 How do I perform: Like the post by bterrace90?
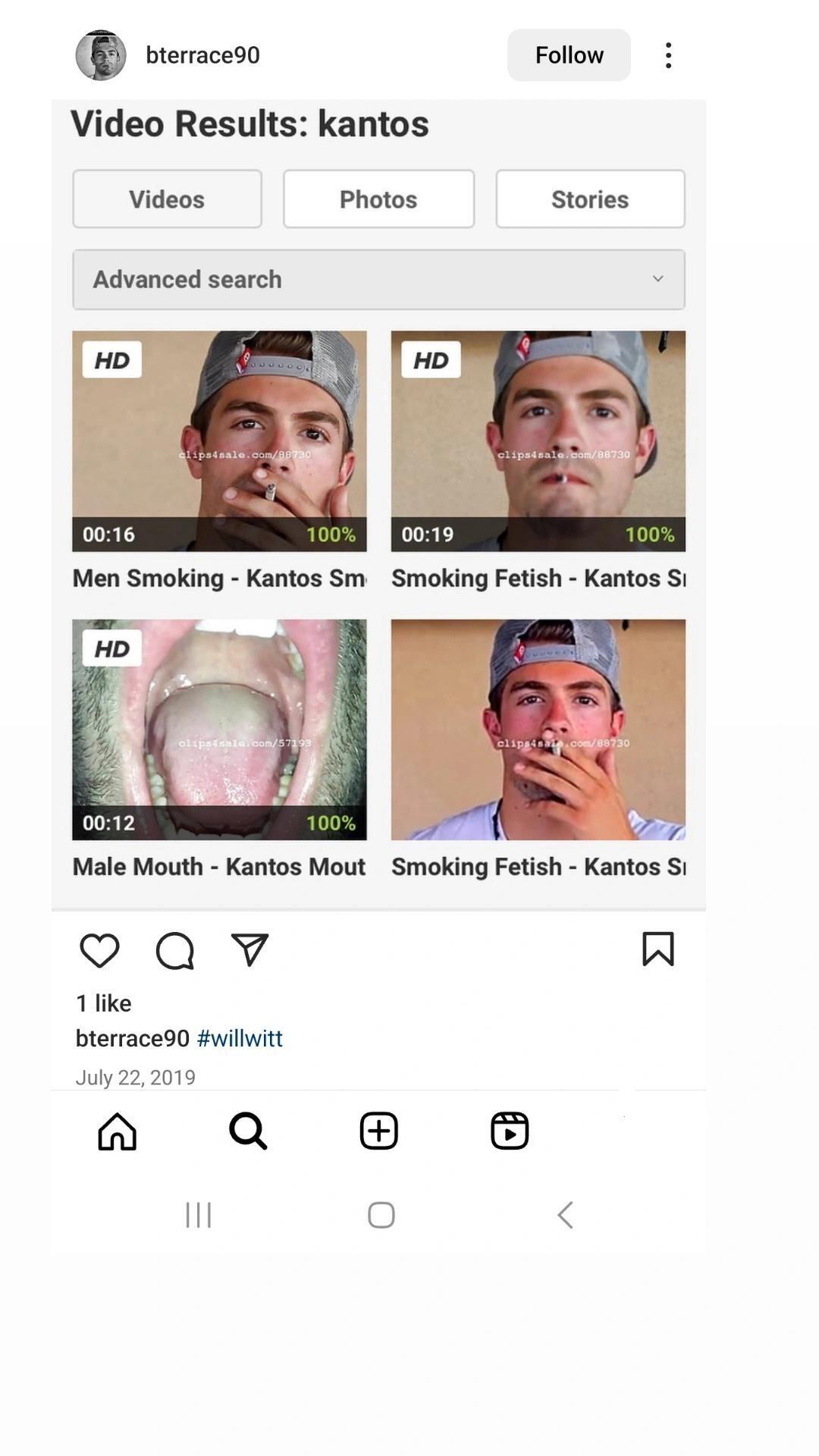click(100, 950)
